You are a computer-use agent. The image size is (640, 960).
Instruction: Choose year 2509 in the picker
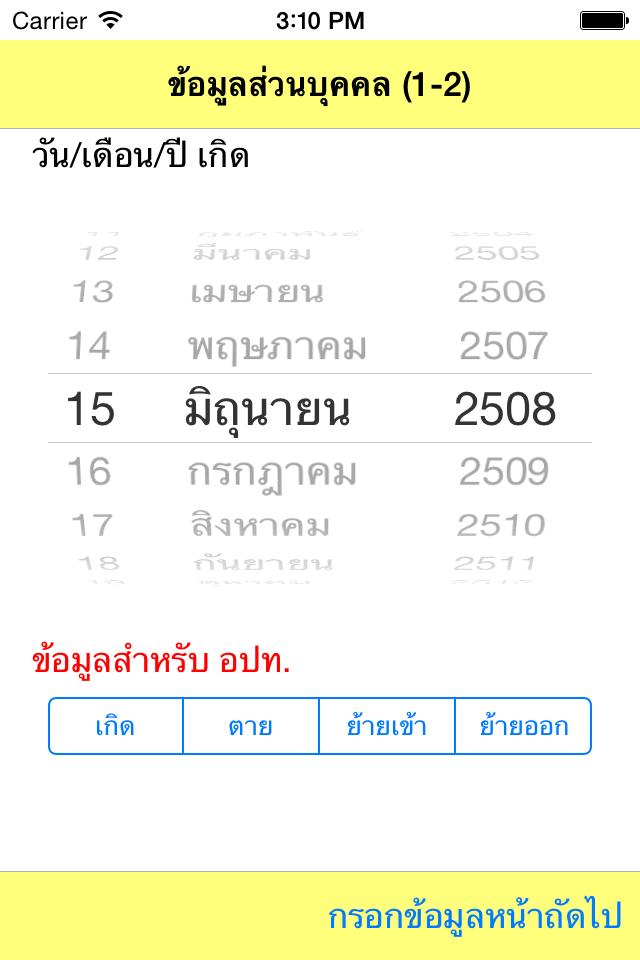click(504, 471)
